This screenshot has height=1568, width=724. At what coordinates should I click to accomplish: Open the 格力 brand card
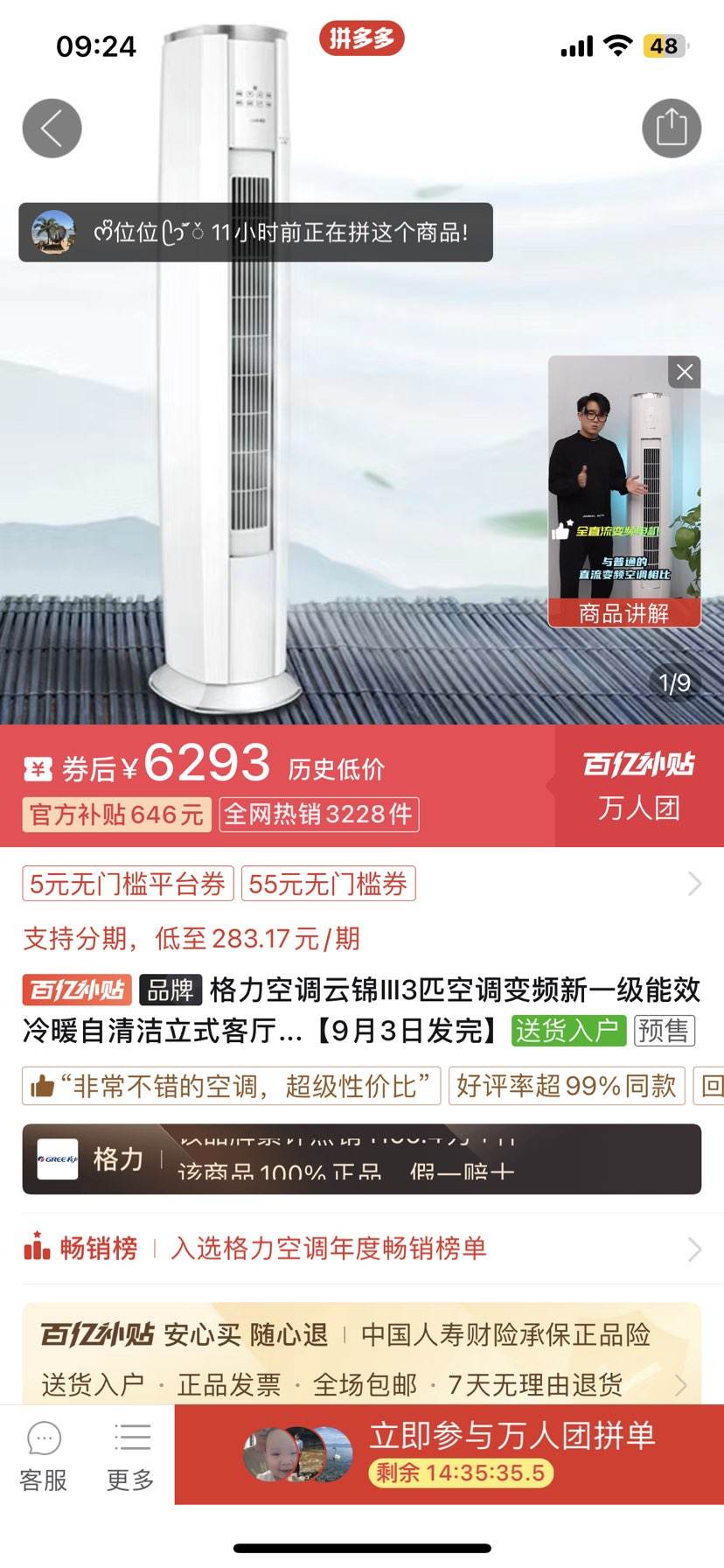[361, 1159]
